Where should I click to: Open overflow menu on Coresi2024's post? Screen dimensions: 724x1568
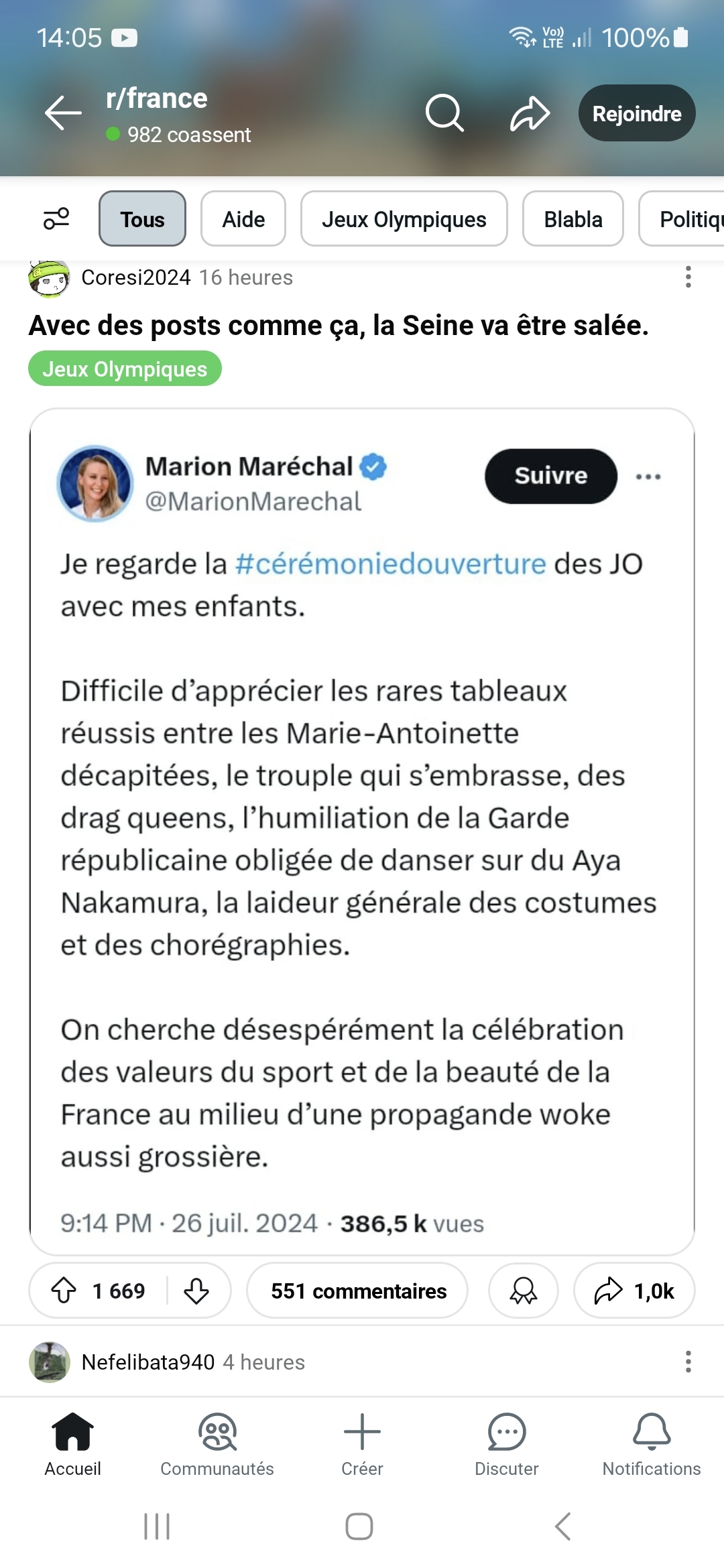pyautogui.click(x=688, y=277)
